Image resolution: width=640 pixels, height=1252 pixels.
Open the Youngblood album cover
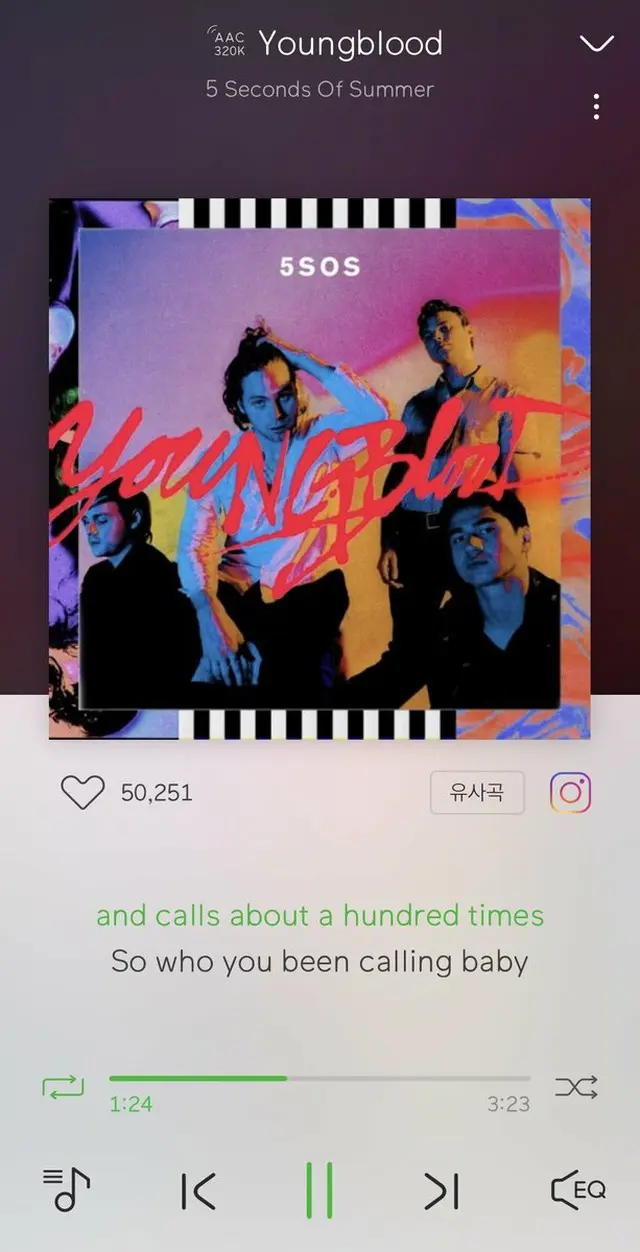320,468
